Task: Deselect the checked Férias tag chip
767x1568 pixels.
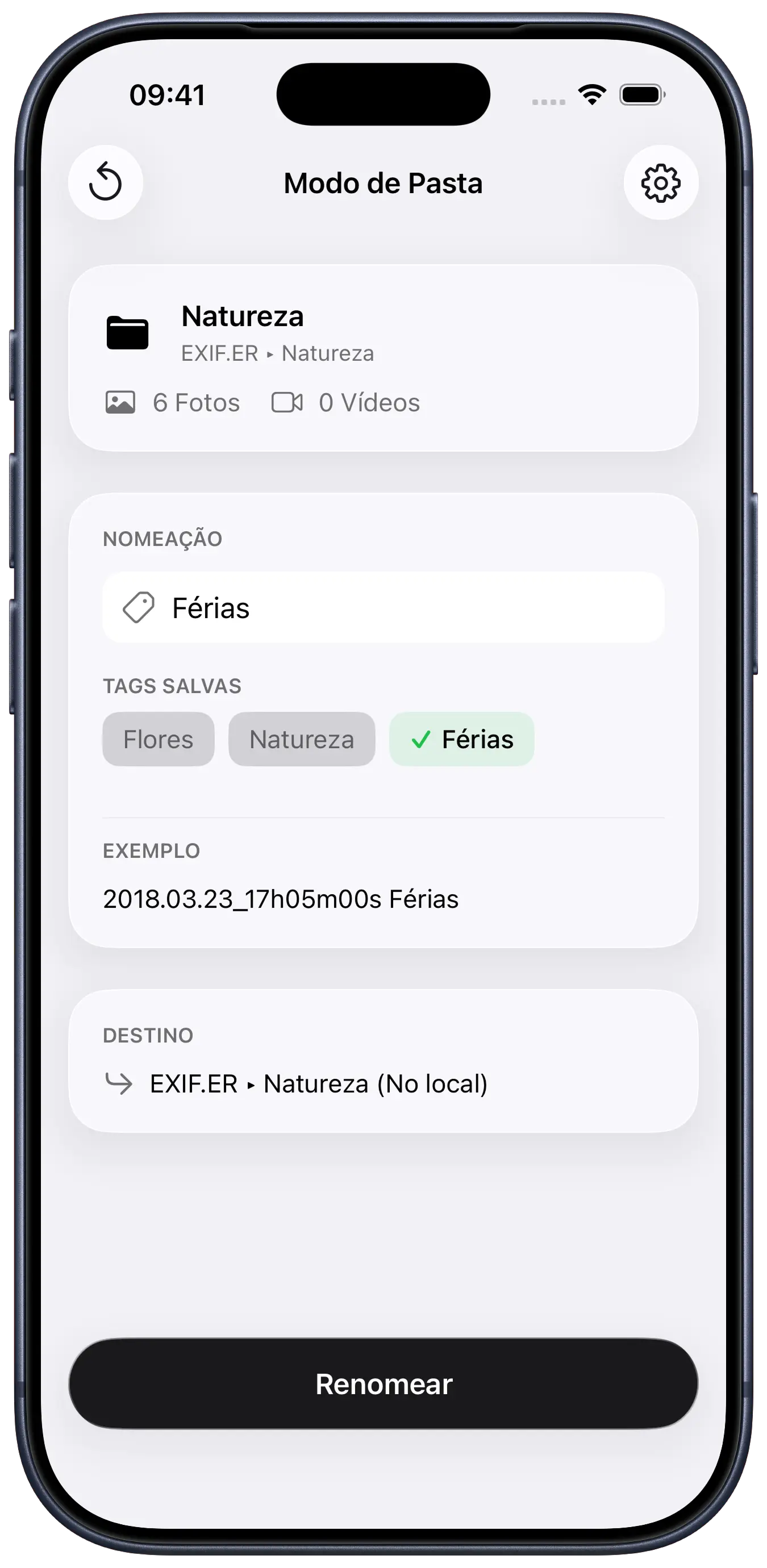Action: pos(461,739)
